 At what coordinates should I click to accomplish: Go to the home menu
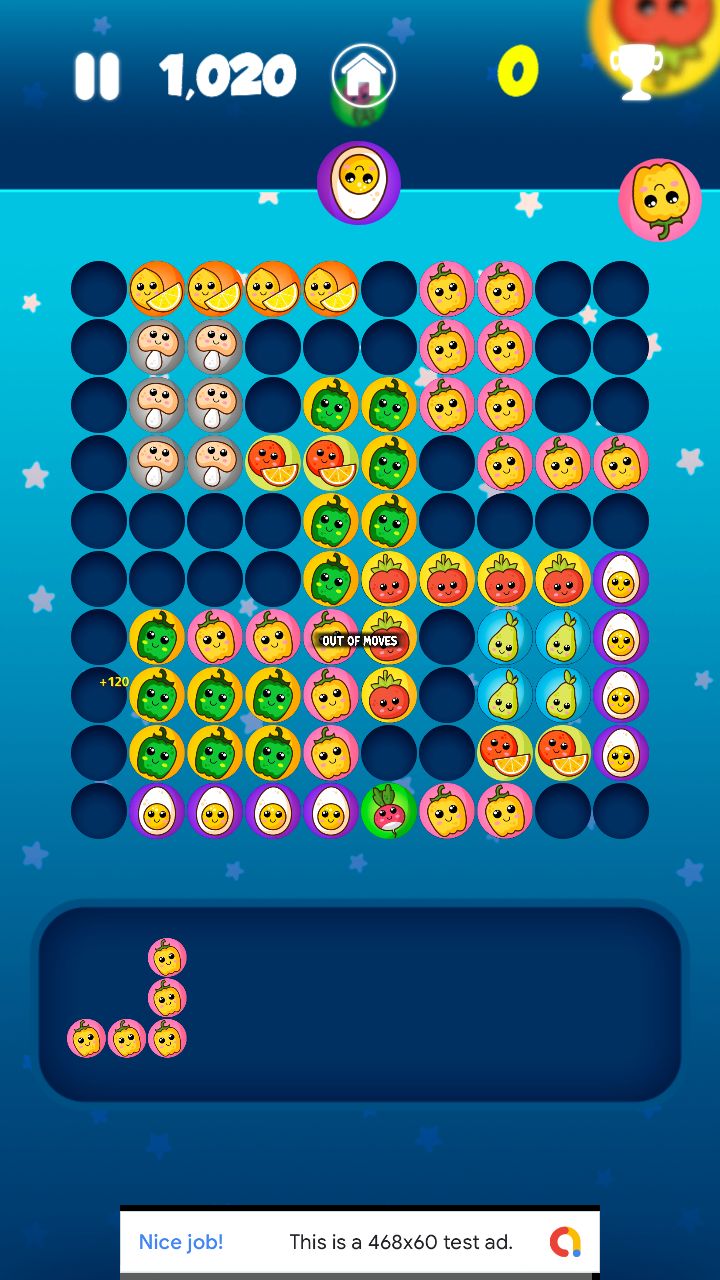coord(363,76)
